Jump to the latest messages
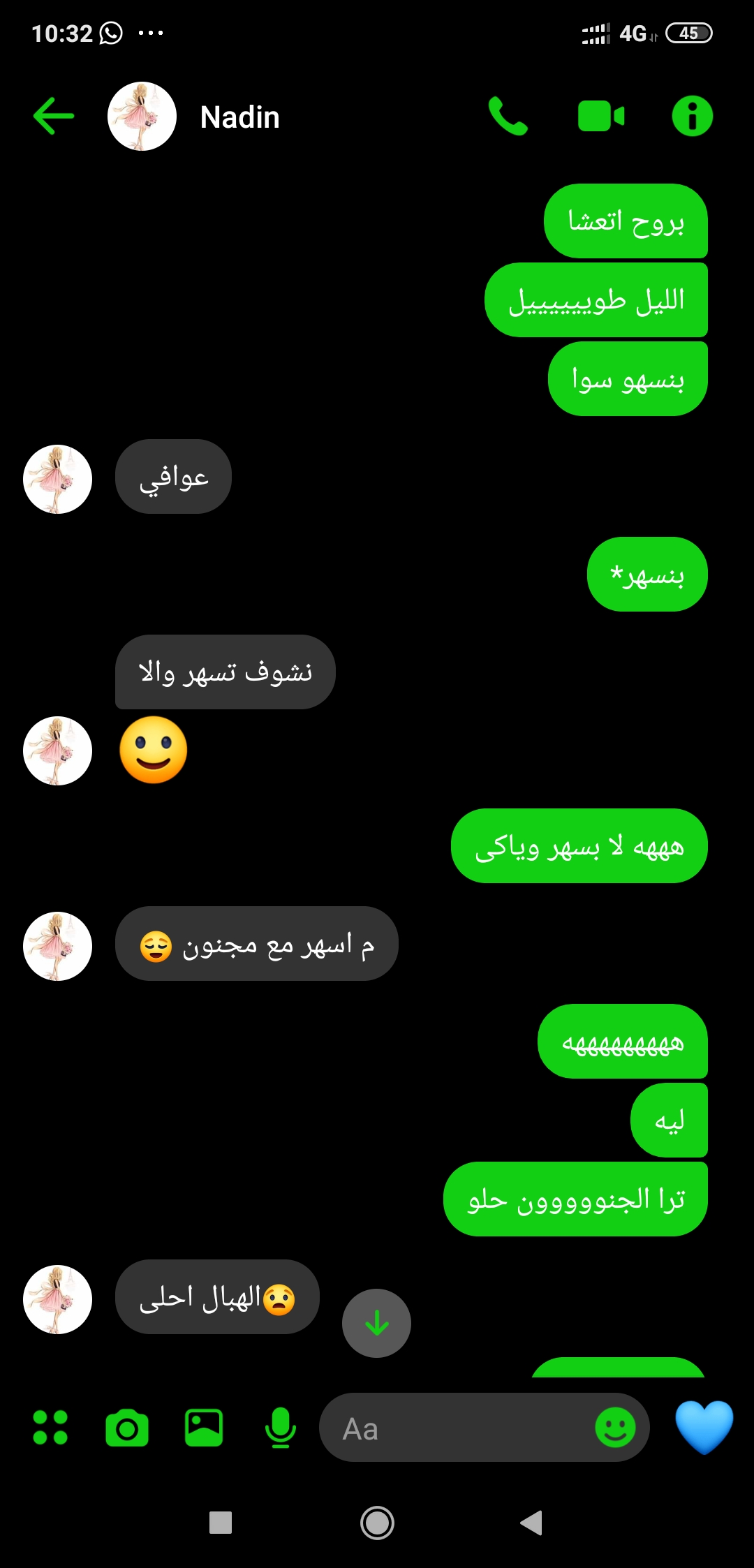 (x=376, y=1323)
